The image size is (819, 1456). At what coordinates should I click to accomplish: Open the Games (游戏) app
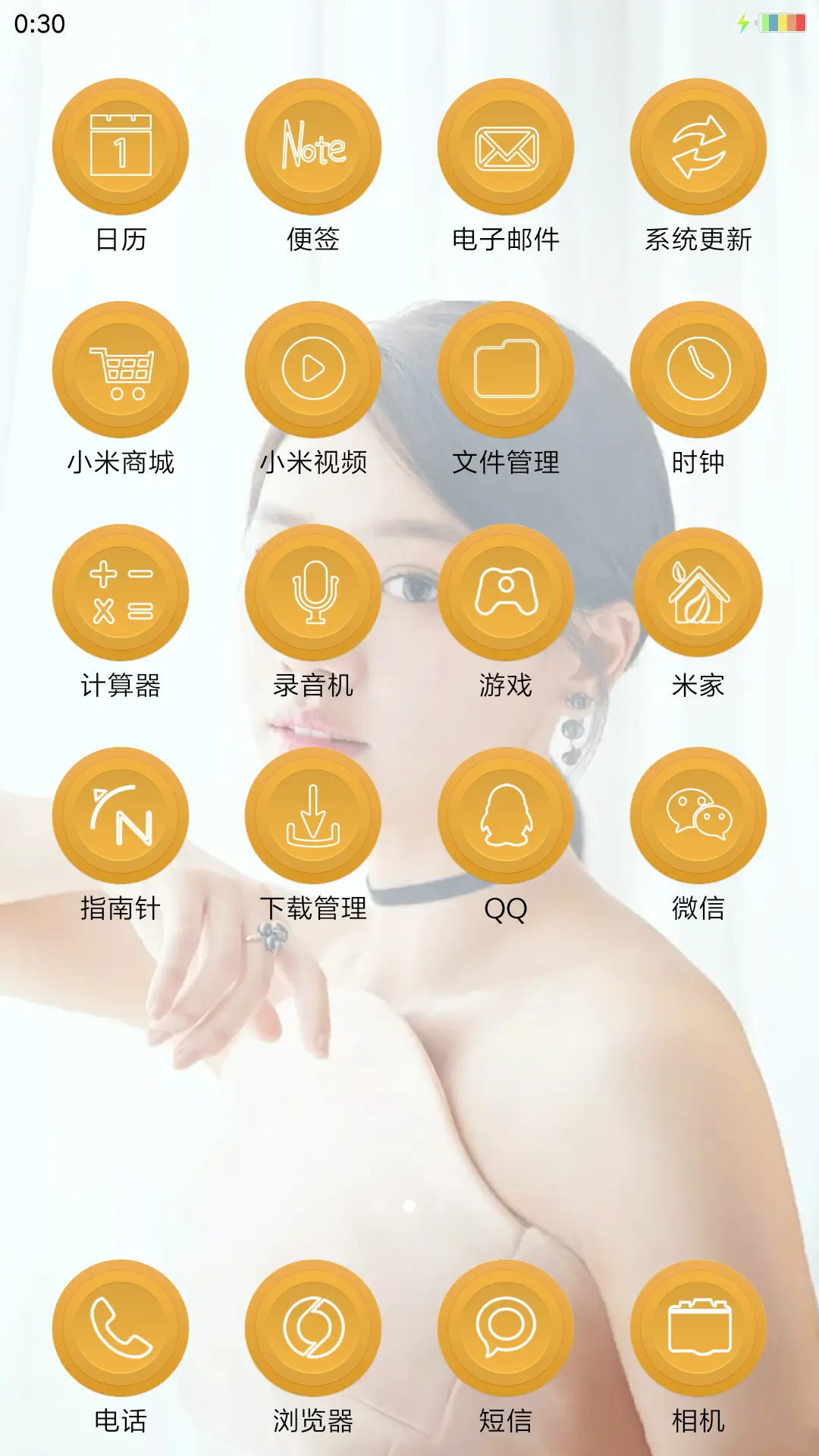508,591
